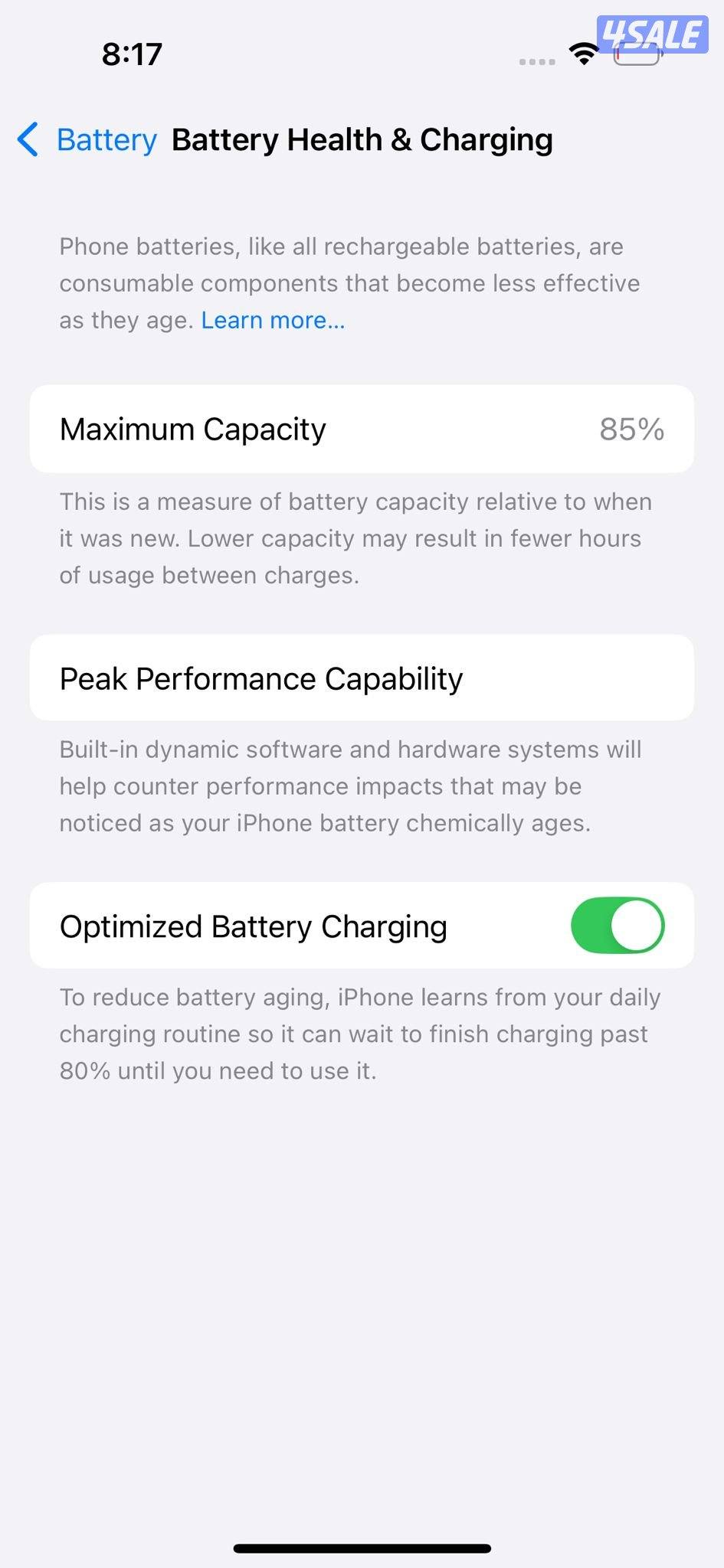Tap the clock showing 8:17
Viewport: 724px width, 1568px height.
point(132,54)
